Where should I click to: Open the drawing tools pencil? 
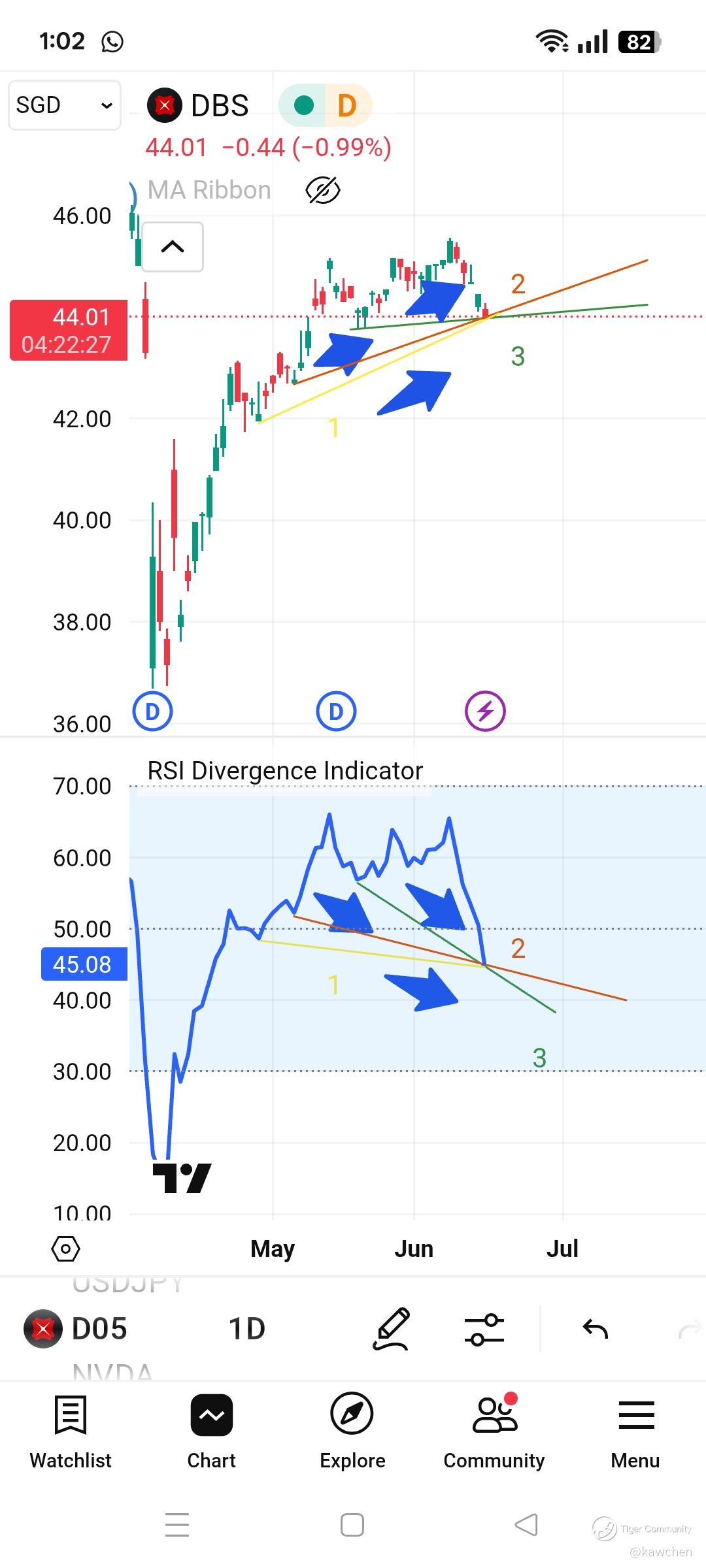pyautogui.click(x=391, y=1329)
